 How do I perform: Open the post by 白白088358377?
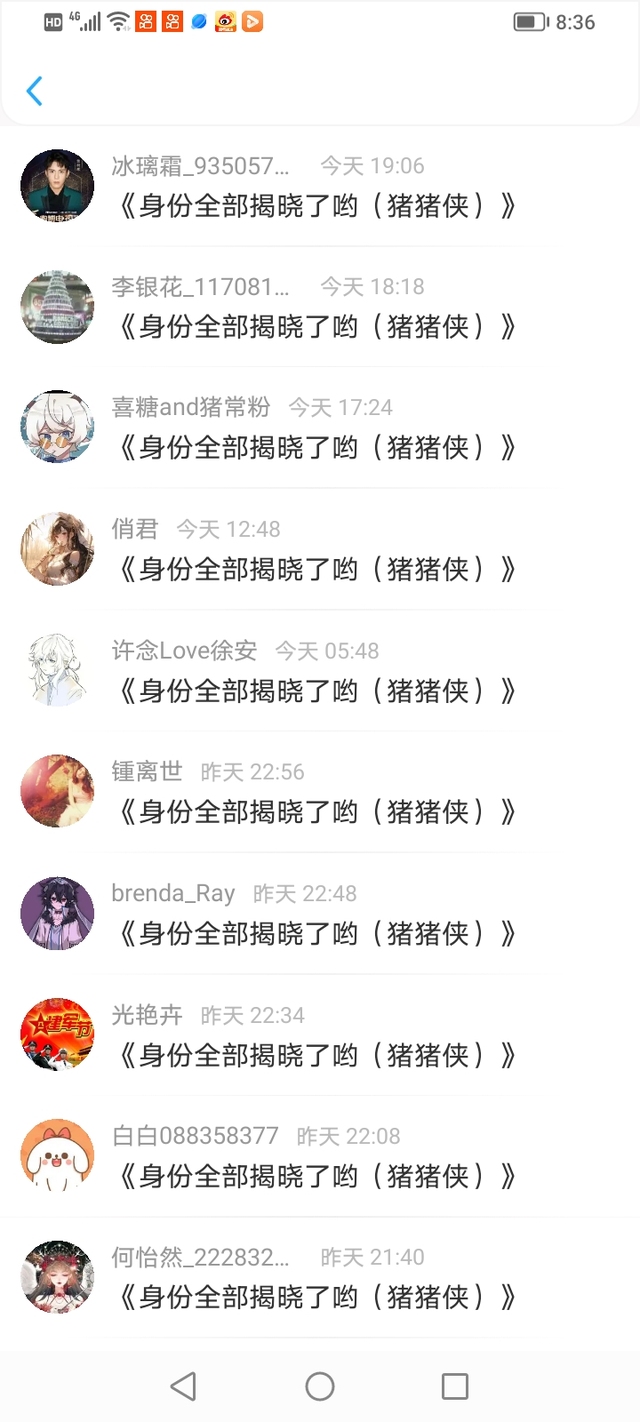click(317, 1177)
